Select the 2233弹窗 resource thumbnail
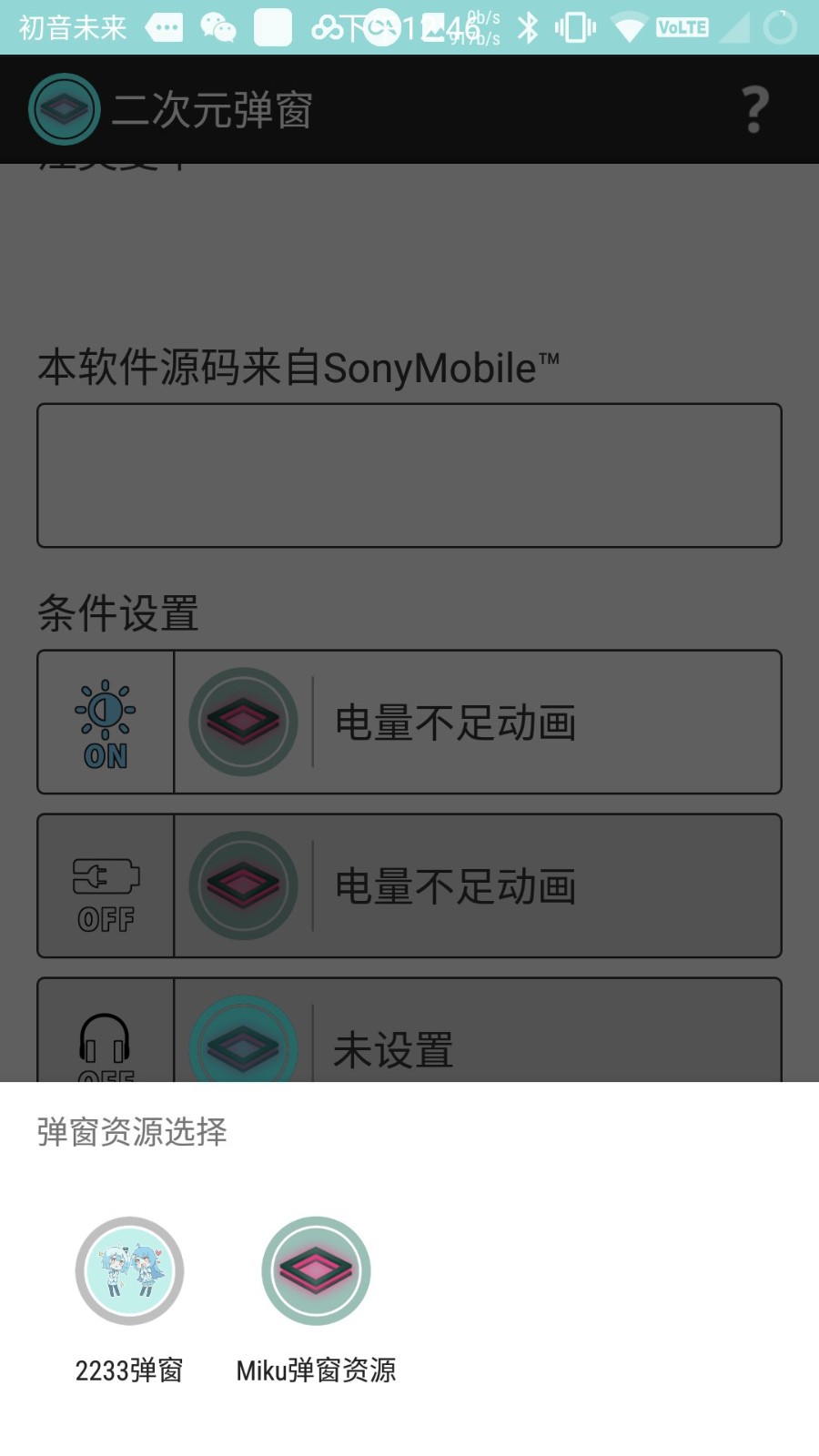 [129, 1271]
